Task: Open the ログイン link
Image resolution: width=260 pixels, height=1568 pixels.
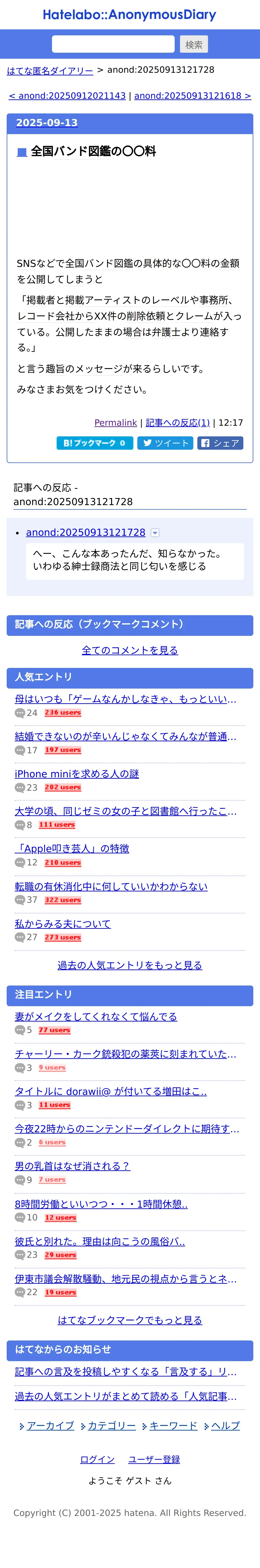Action: click(97, 1459)
